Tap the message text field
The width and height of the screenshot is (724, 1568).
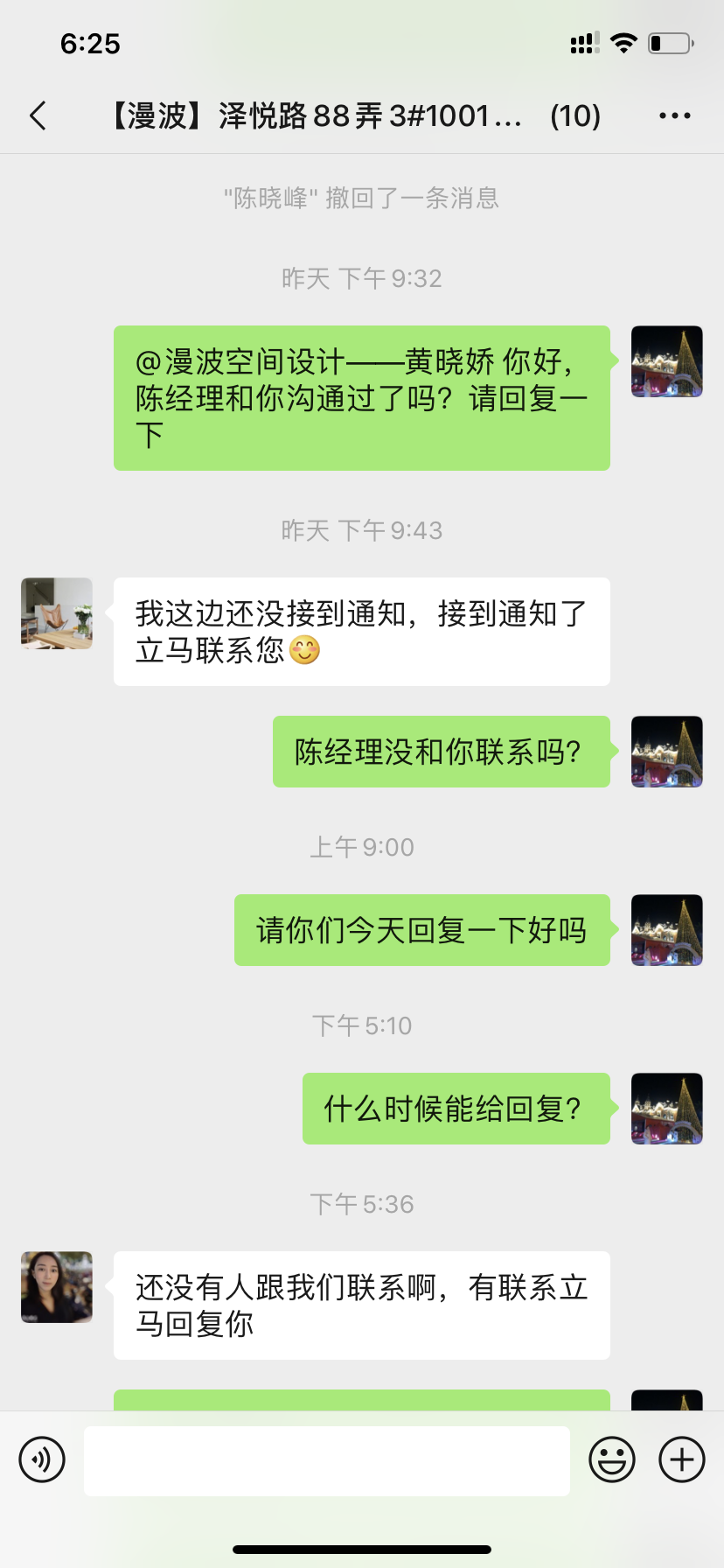click(x=326, y=1459)
